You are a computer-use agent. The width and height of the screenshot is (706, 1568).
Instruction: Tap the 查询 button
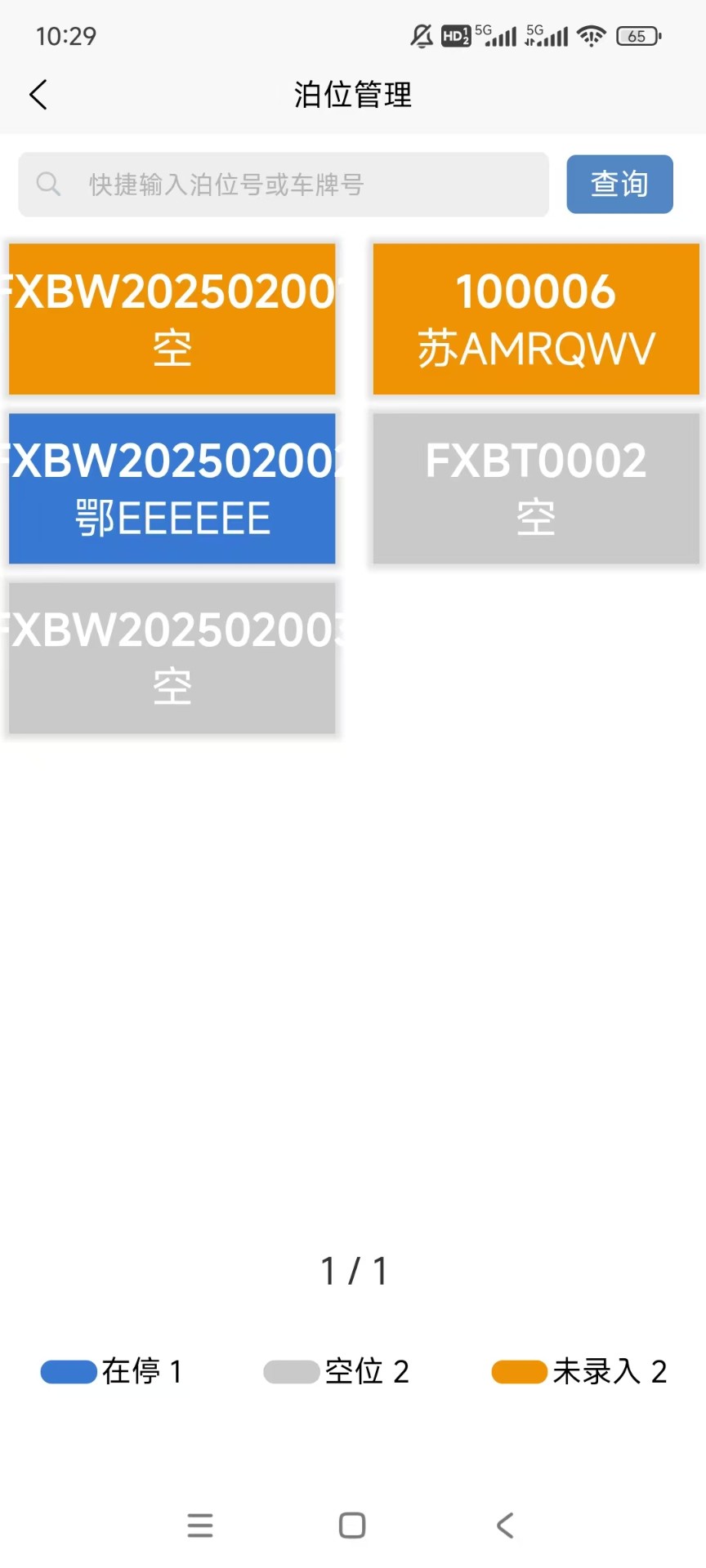point(619,185)
